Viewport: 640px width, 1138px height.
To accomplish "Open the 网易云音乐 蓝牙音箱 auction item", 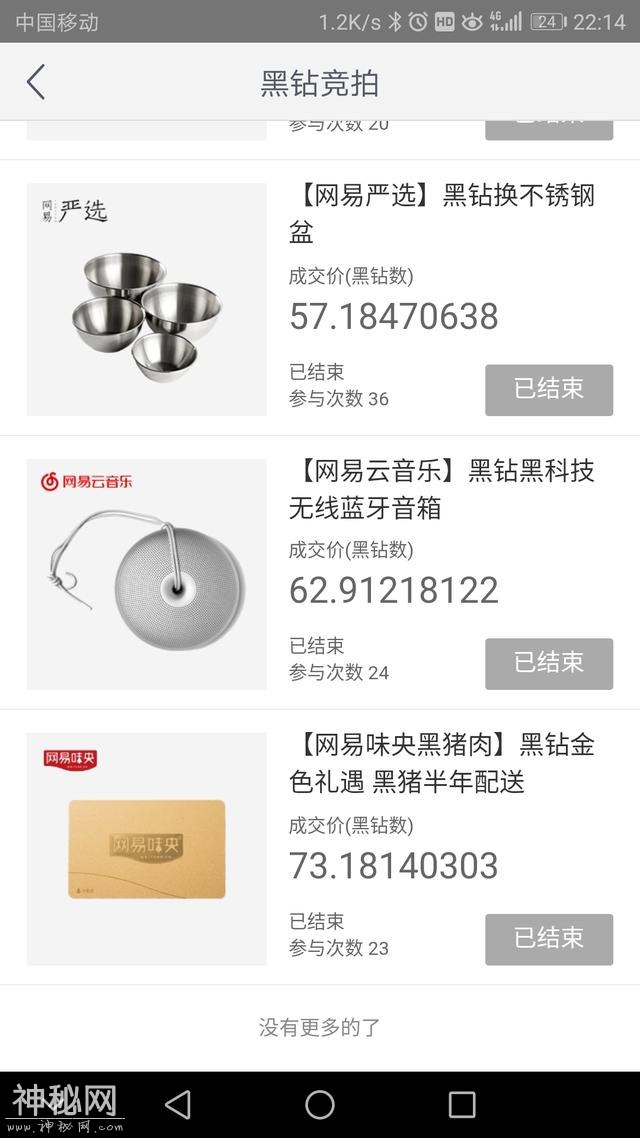I will 441,489.
